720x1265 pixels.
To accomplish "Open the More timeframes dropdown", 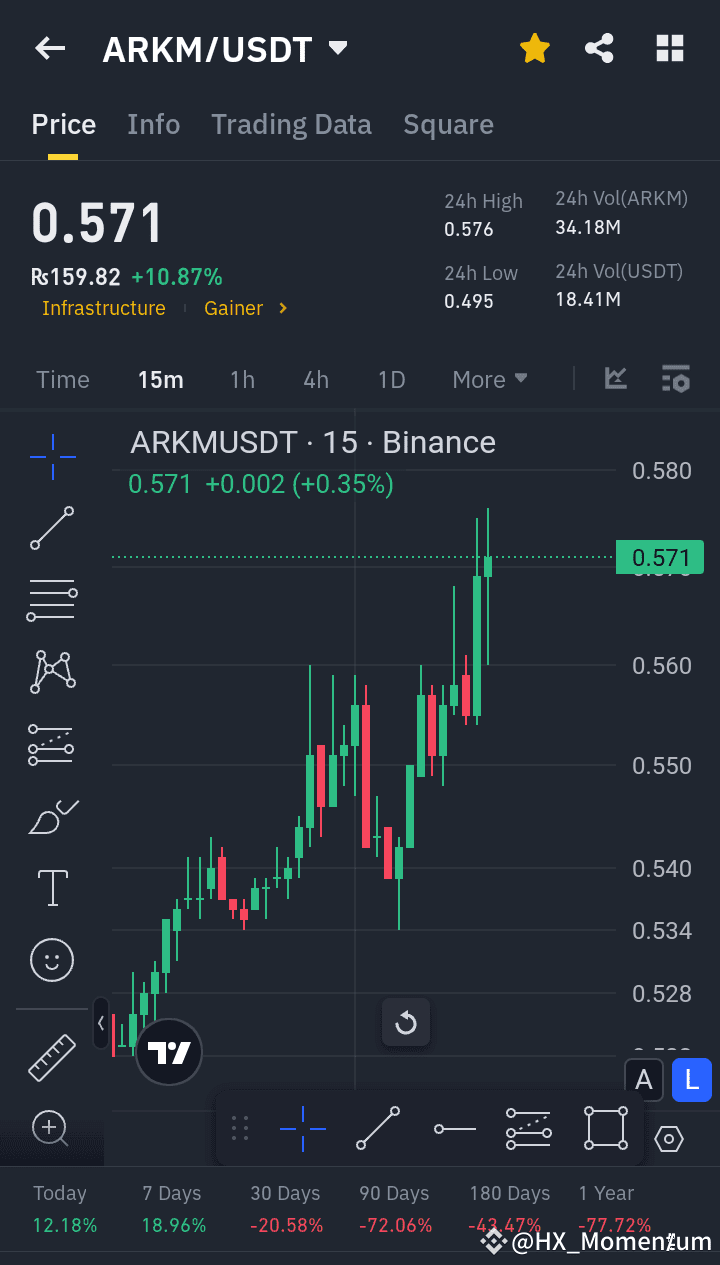I will pyautogui.click(x=489, y=379).
